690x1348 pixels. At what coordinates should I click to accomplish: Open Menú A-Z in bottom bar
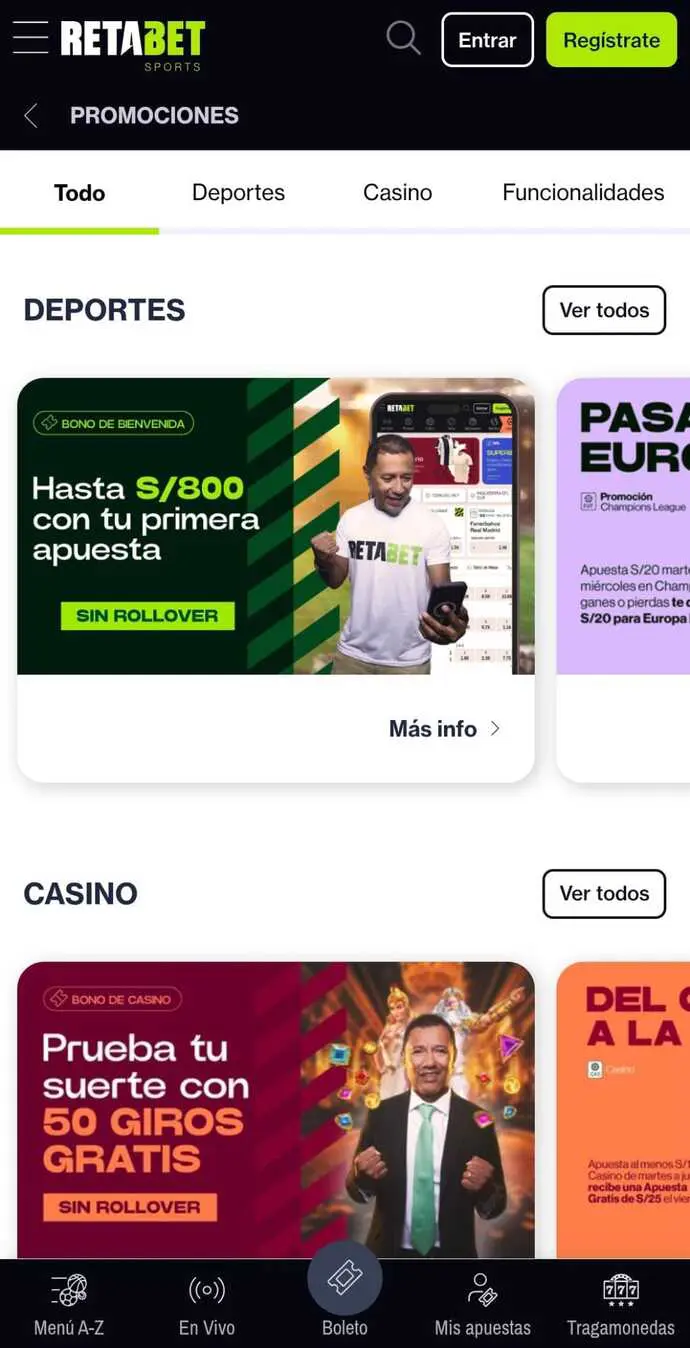click(69, 1303)
